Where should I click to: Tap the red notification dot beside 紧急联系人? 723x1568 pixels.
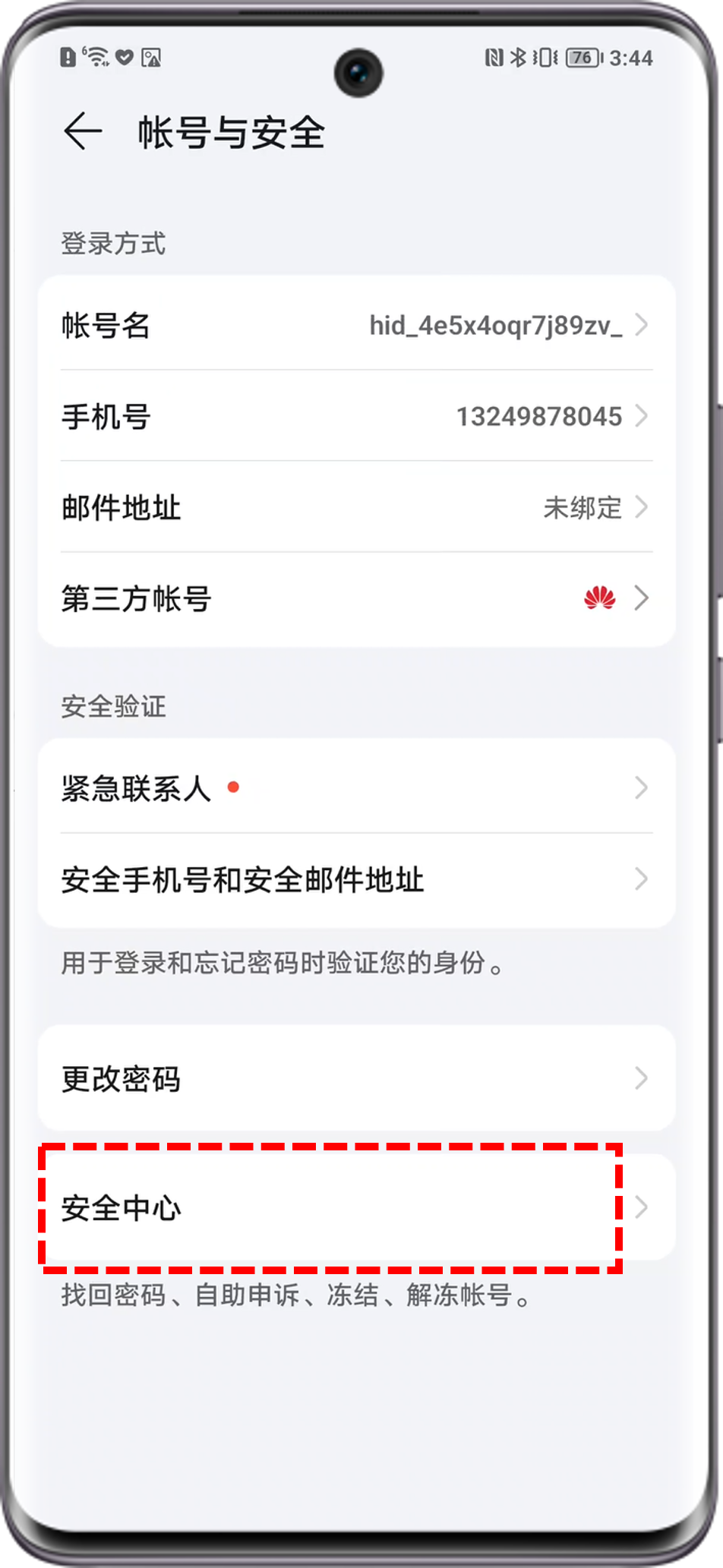[x=234, y=788]
